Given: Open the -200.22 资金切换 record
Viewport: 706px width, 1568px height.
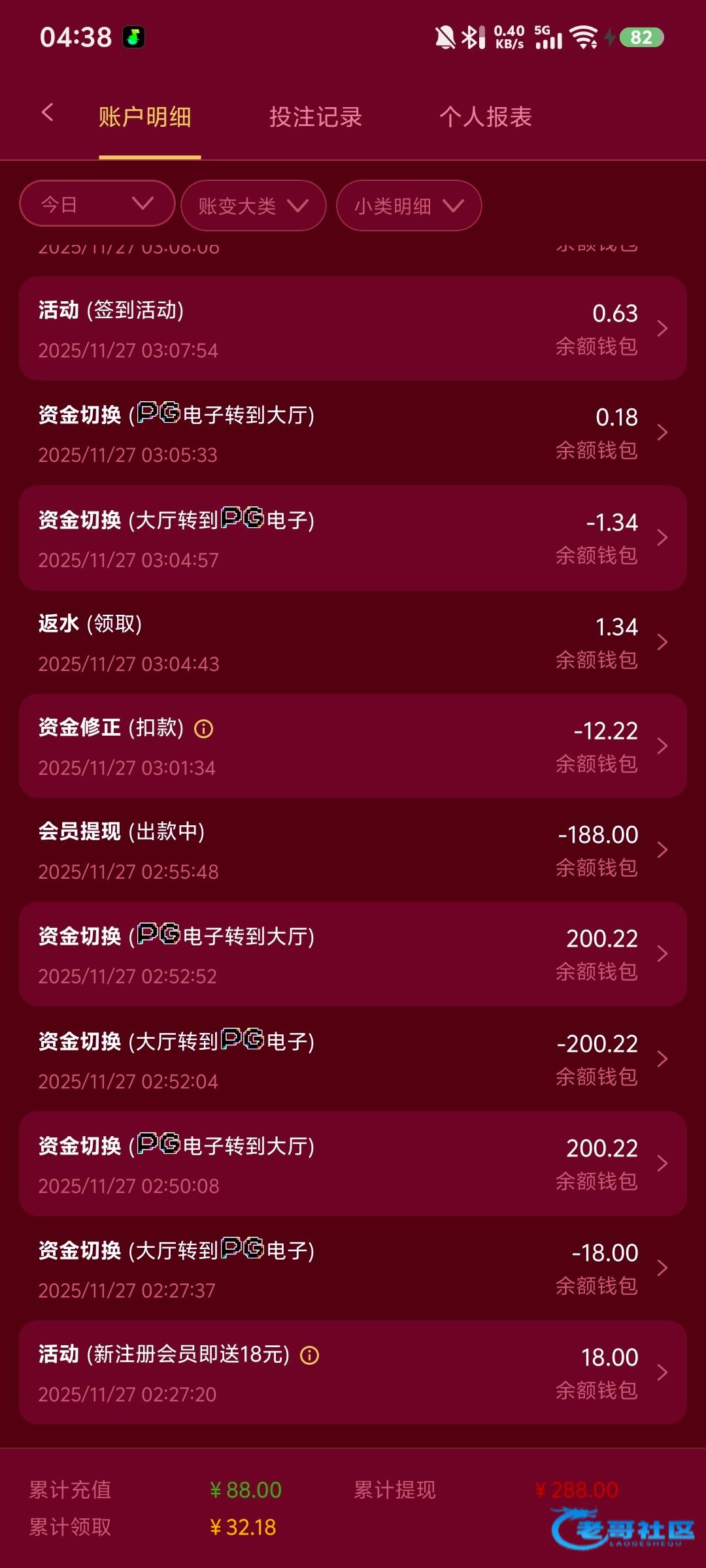Looking at the screenshot, I should 353,1059.
